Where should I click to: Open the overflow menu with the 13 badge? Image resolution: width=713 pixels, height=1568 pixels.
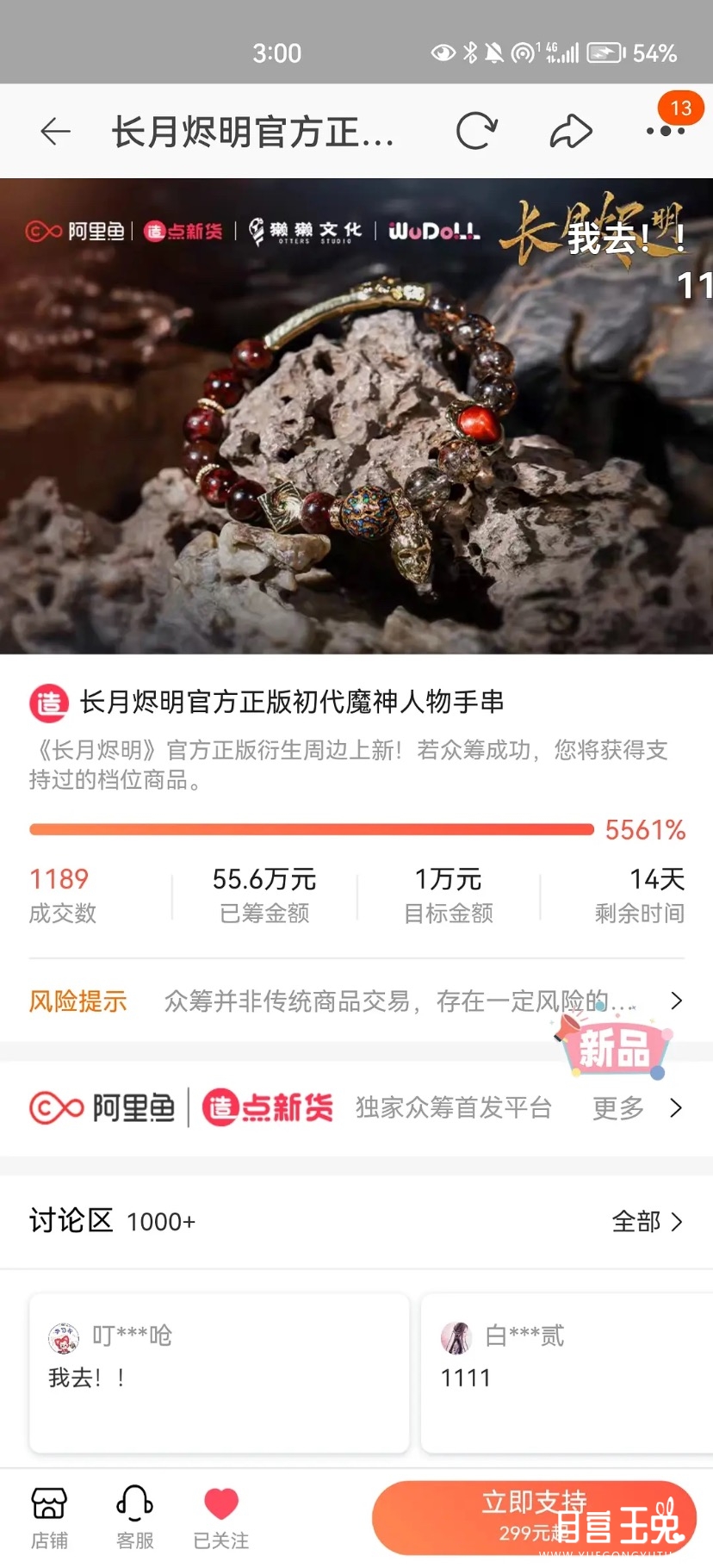tap(665, 131)
